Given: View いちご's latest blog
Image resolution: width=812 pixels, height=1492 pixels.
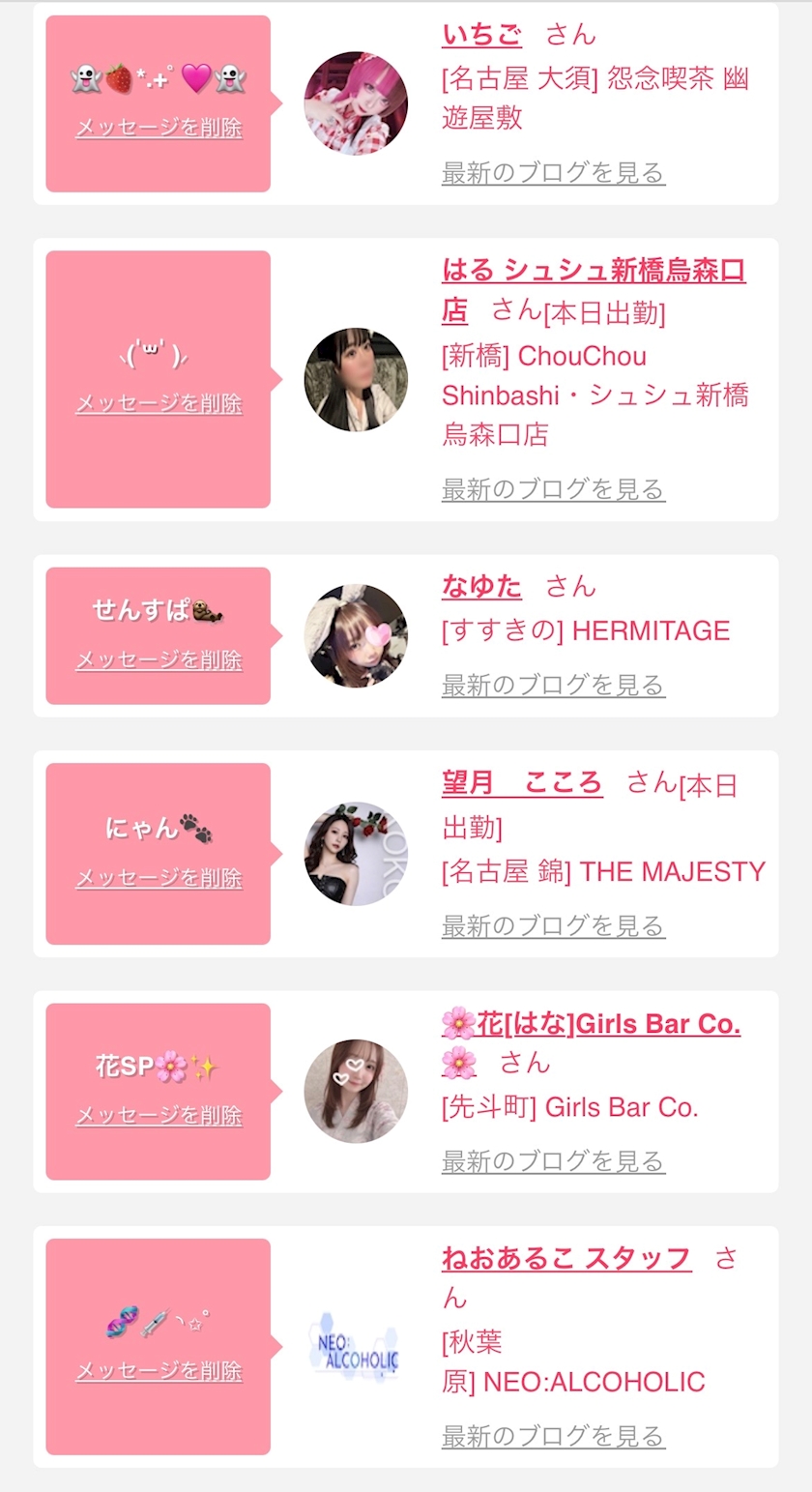Looking at the screenshot, I should pyautogui.click(x=553, y=173).
